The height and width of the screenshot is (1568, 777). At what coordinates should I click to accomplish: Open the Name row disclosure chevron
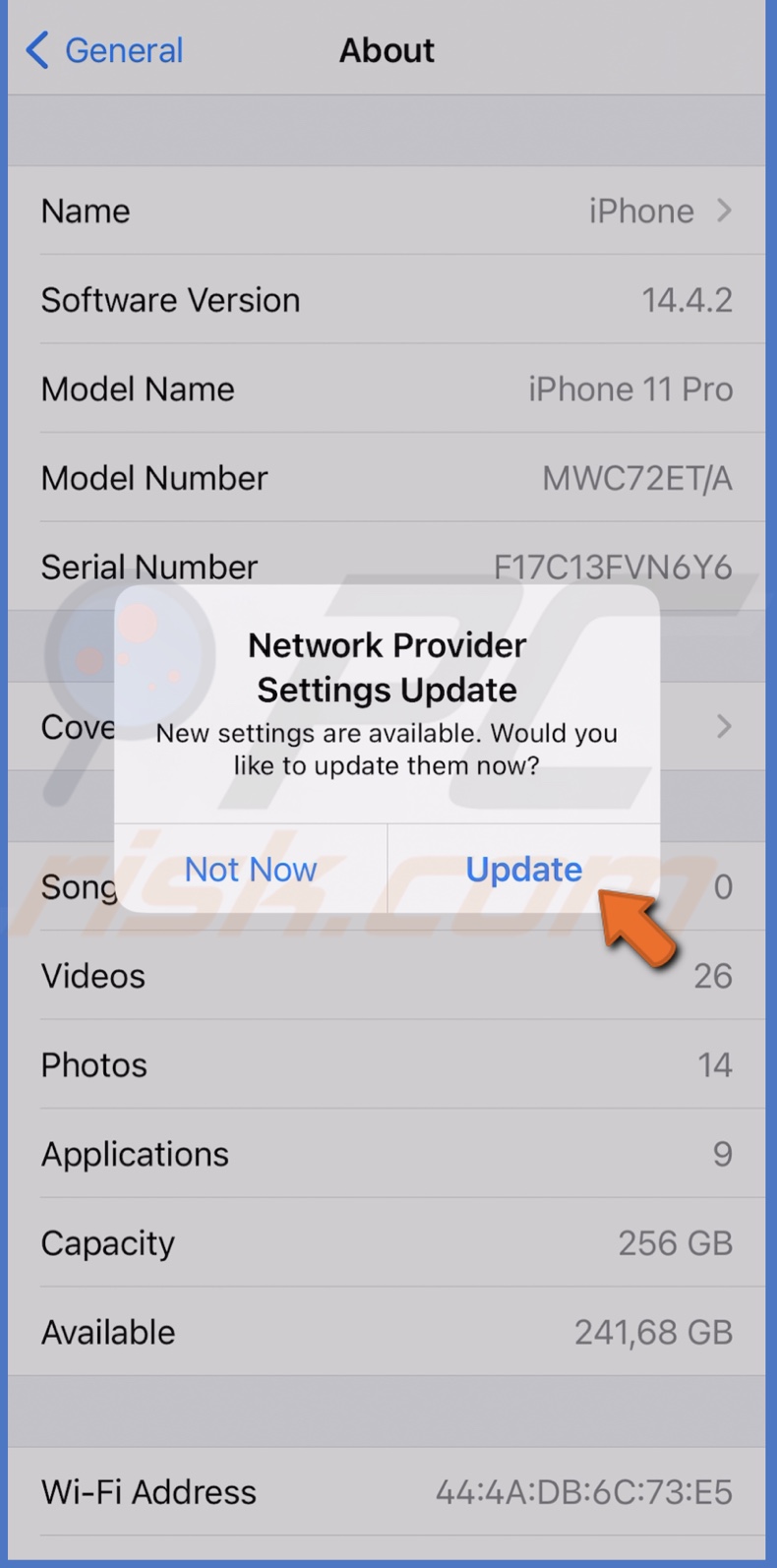(x=724, y=211)
